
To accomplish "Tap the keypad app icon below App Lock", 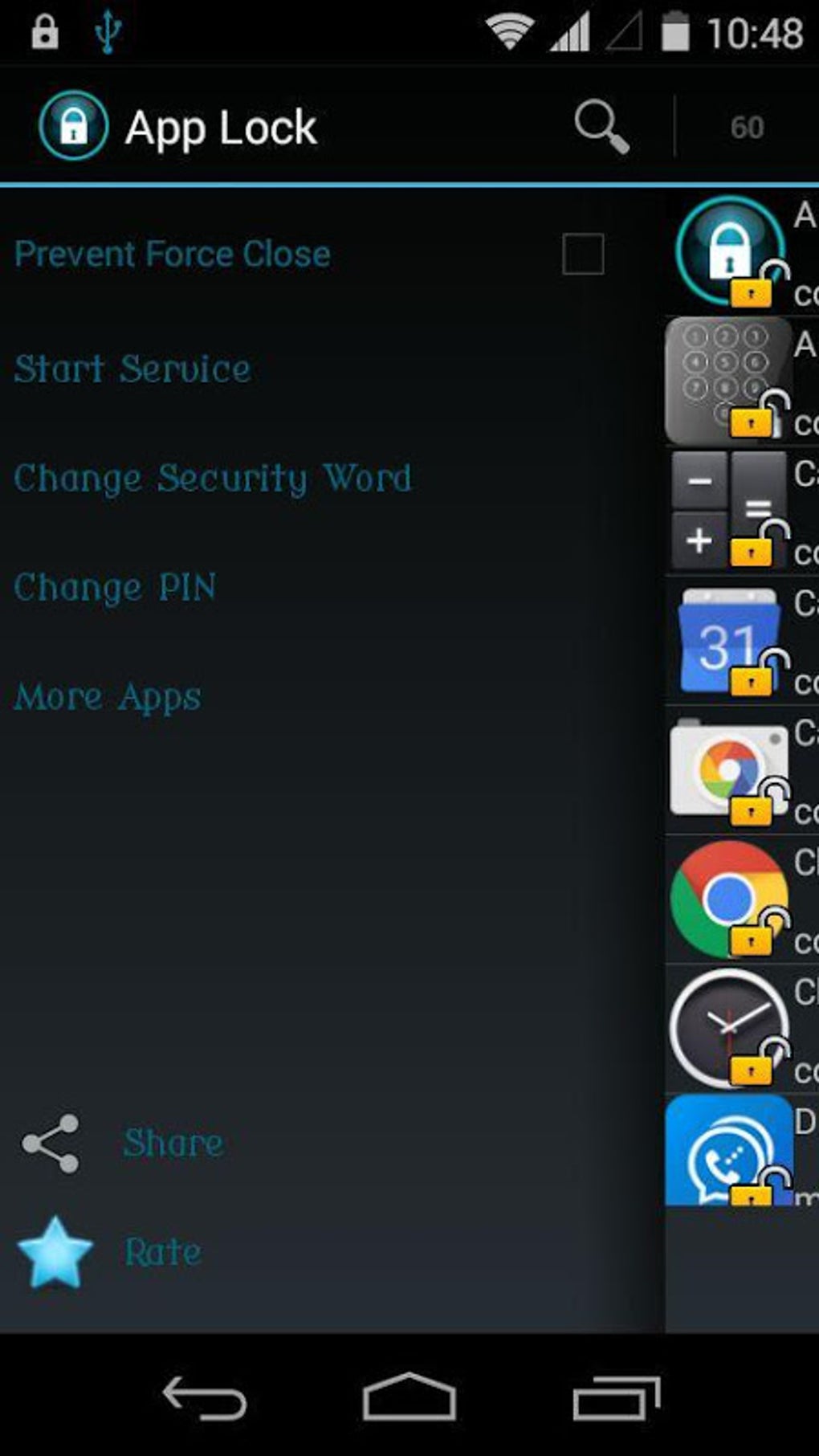I will tap(727, 376).
